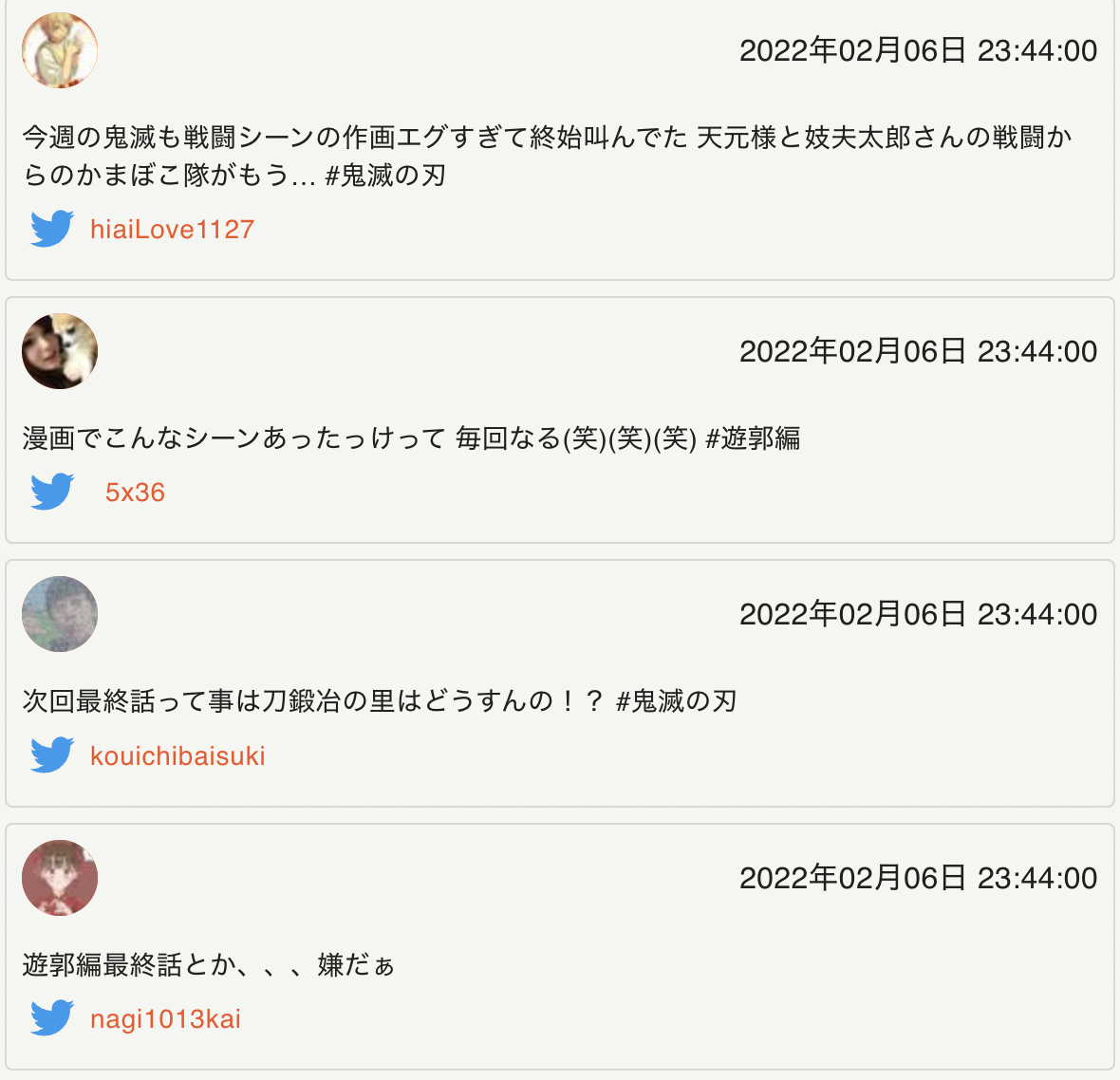
Task: Open the hiaiLove1127 username link
Action: pos(172,230)
